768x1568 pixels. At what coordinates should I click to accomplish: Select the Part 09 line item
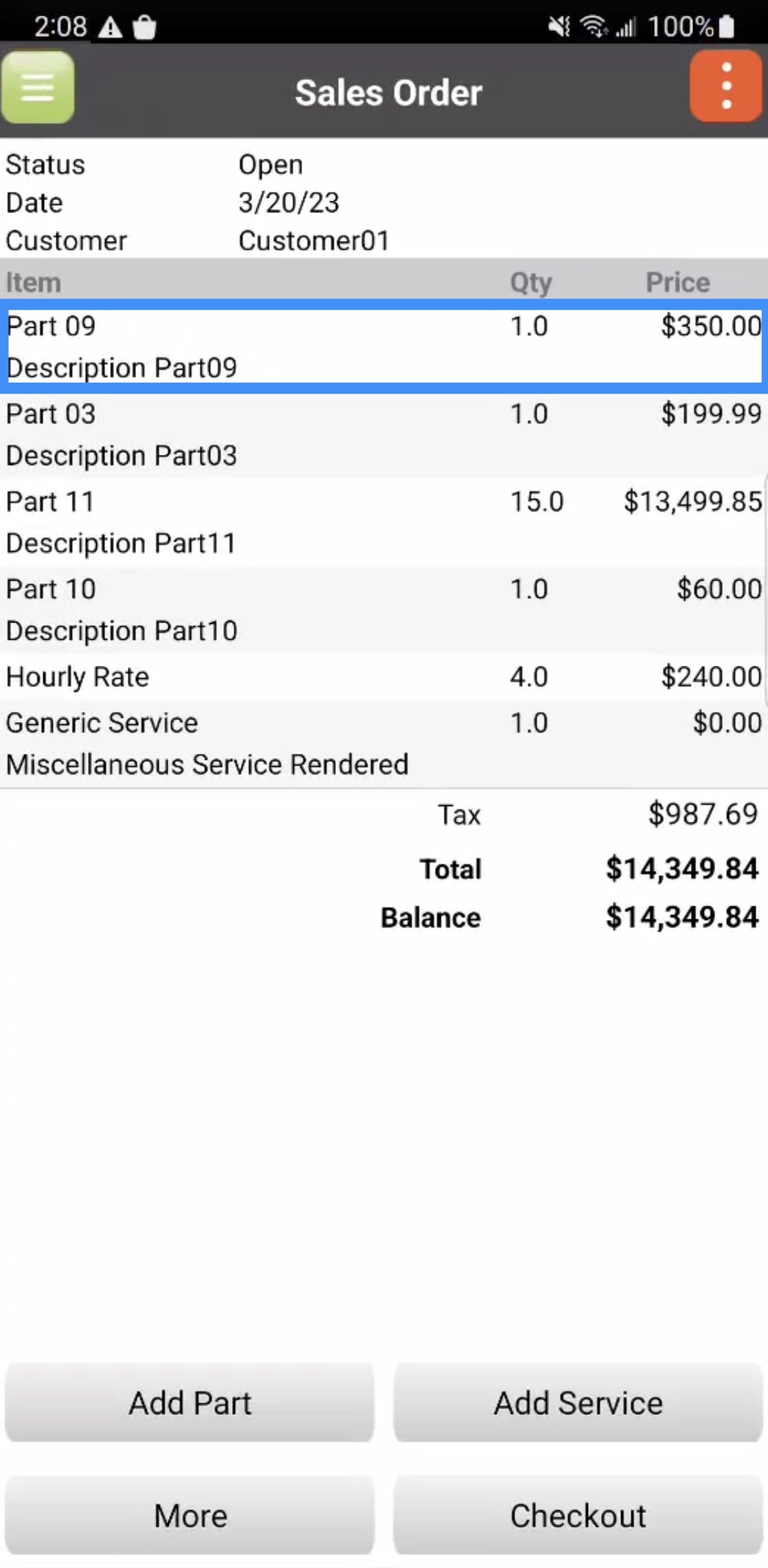[383, 346]
